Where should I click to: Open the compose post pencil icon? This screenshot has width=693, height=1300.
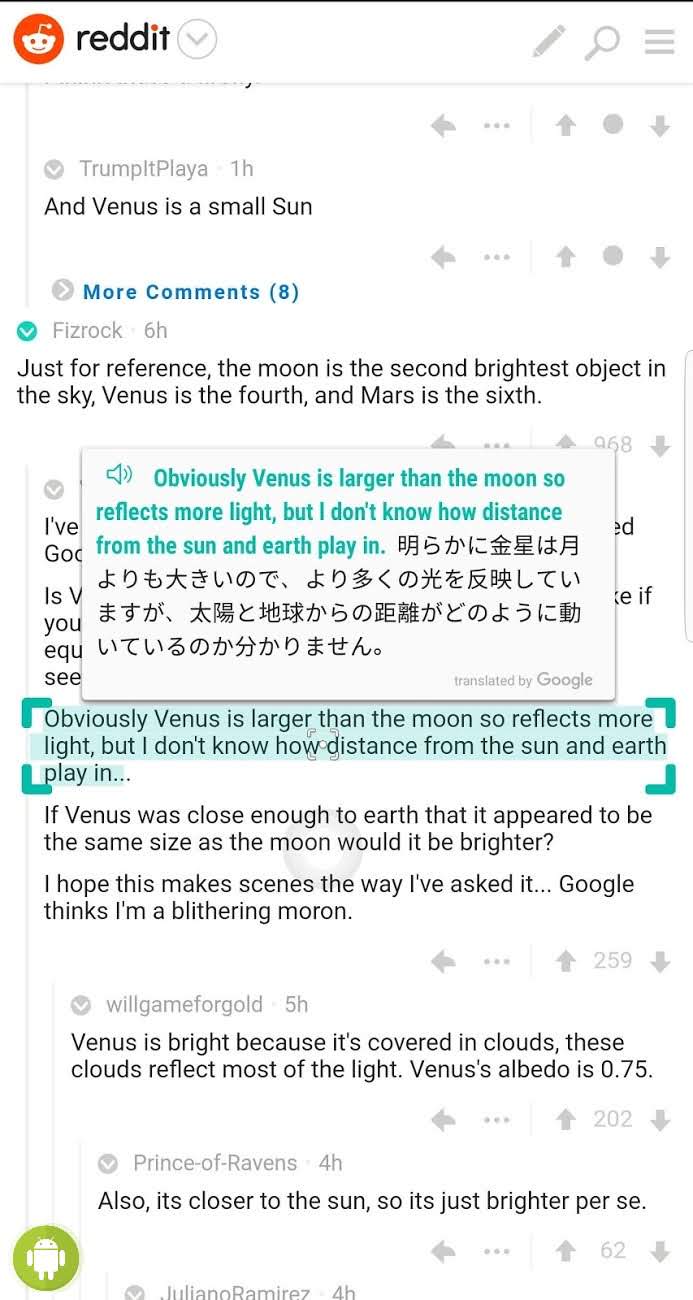tap(548, 41)
